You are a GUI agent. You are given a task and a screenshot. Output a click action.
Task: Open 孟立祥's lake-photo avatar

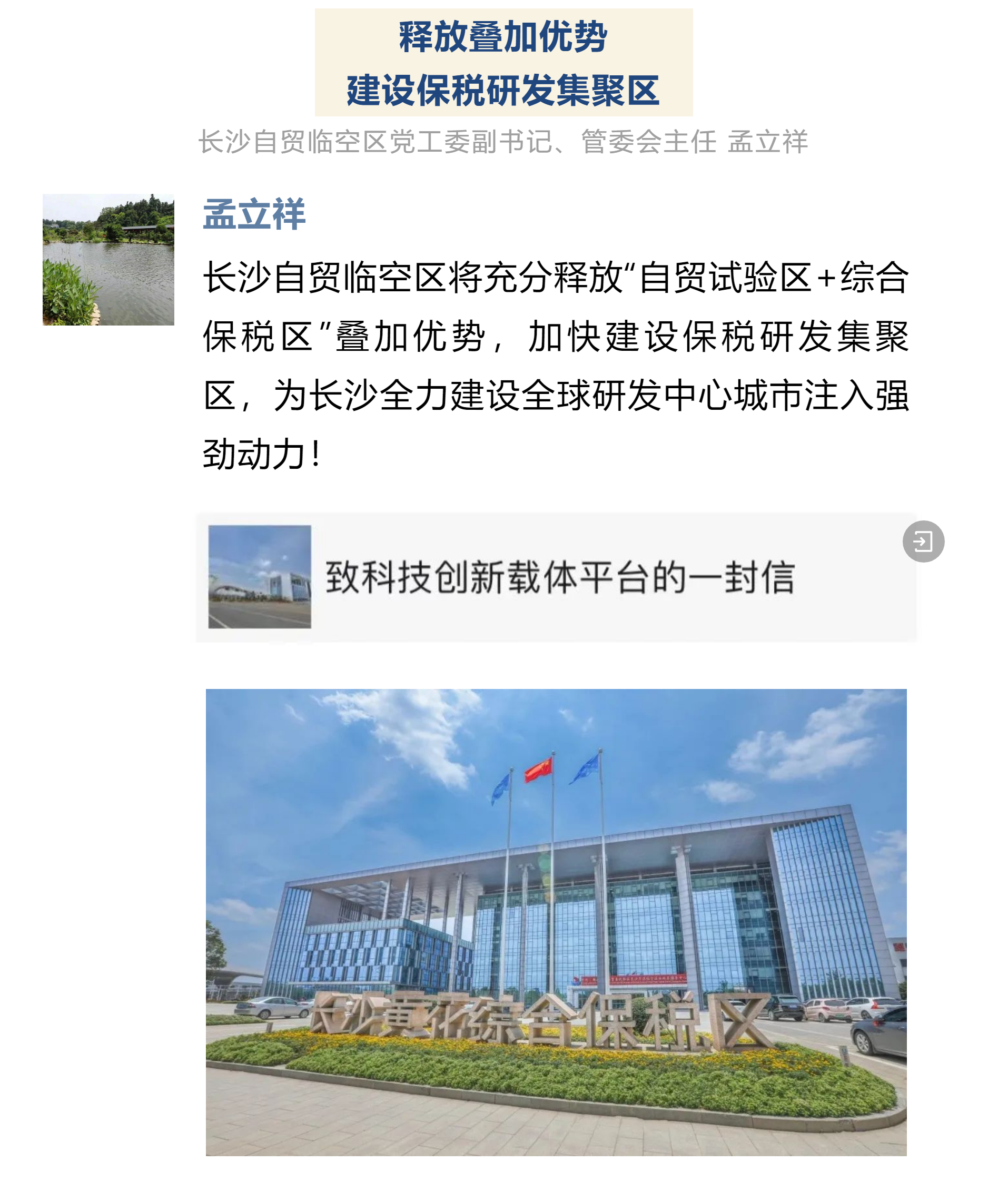[x=108, y=260]
